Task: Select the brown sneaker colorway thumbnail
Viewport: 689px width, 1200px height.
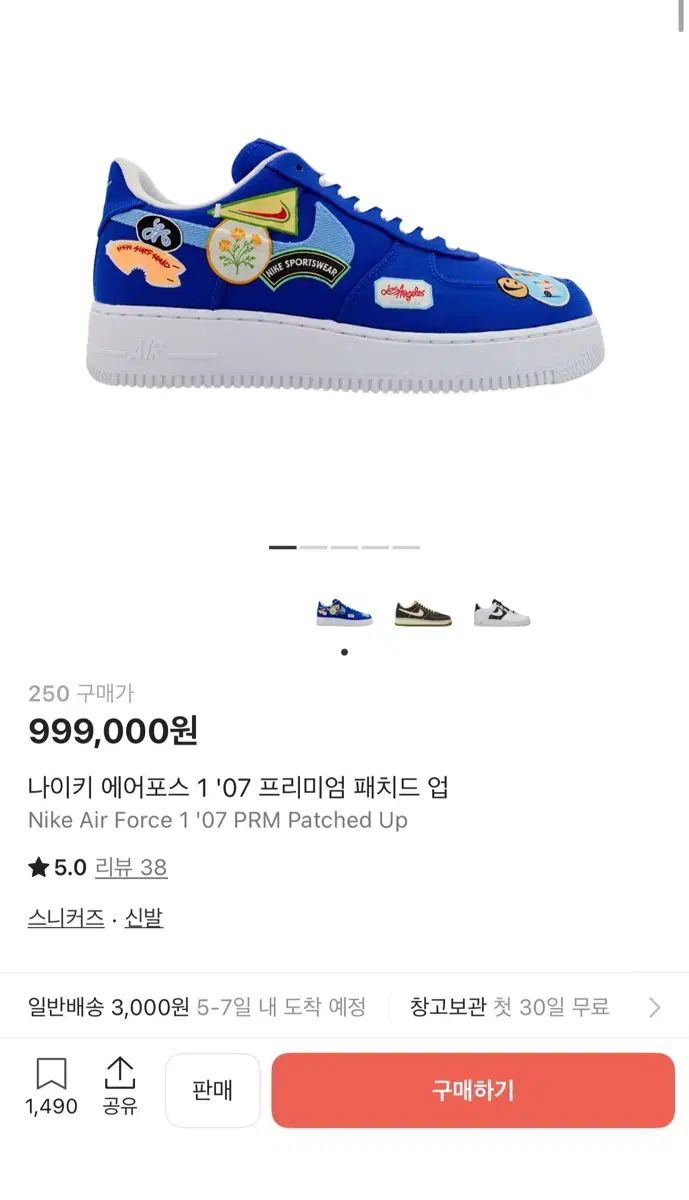Action: 423,613
